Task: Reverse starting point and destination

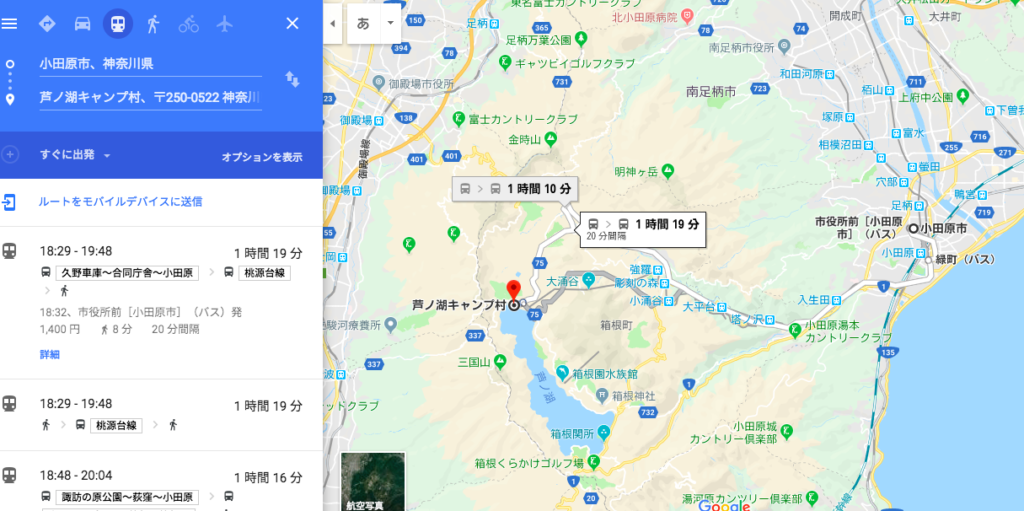Action: 292,79
